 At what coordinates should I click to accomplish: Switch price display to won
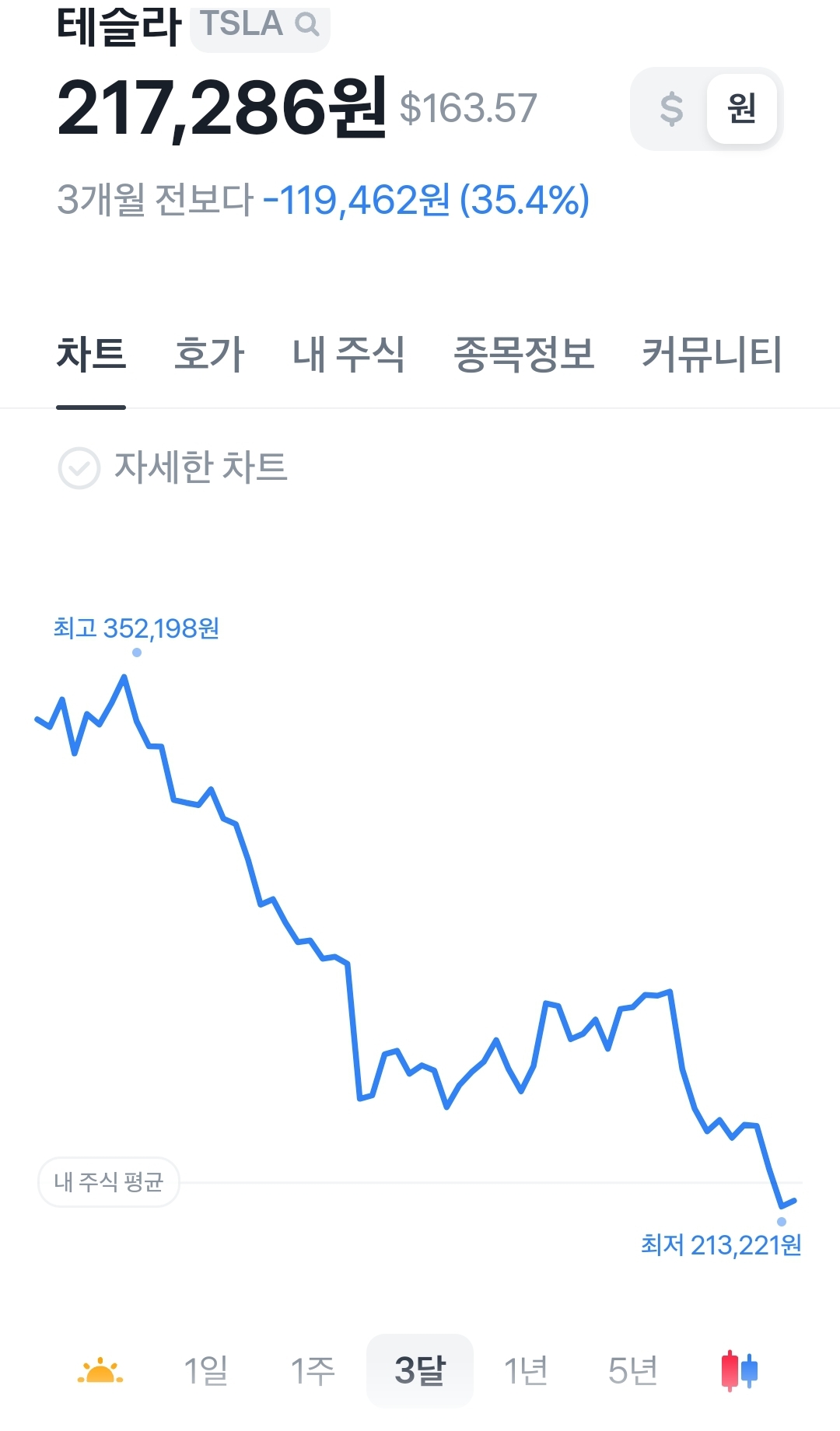coord(741,109)
